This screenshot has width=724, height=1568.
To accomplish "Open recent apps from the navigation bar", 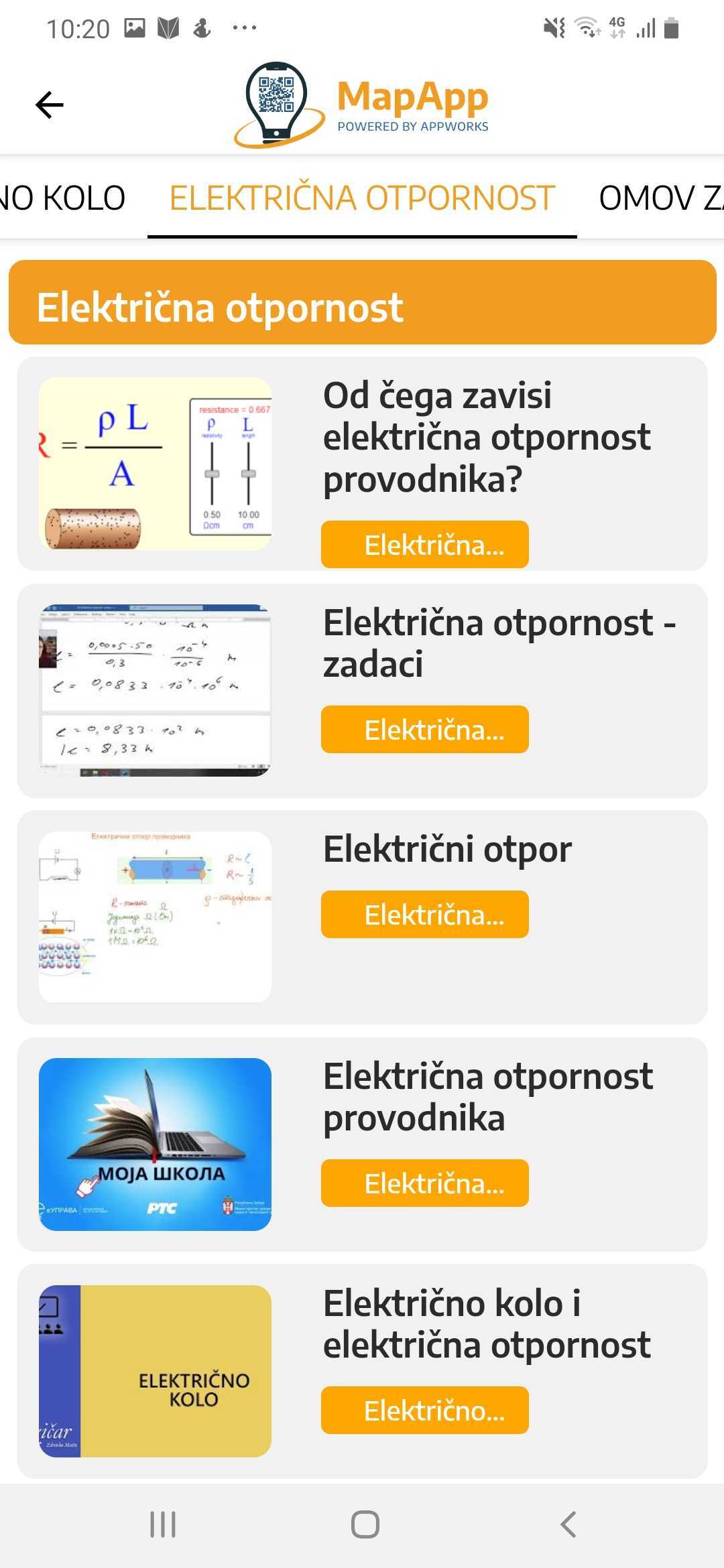I will pyautogui.click(x=163, y=1524).
